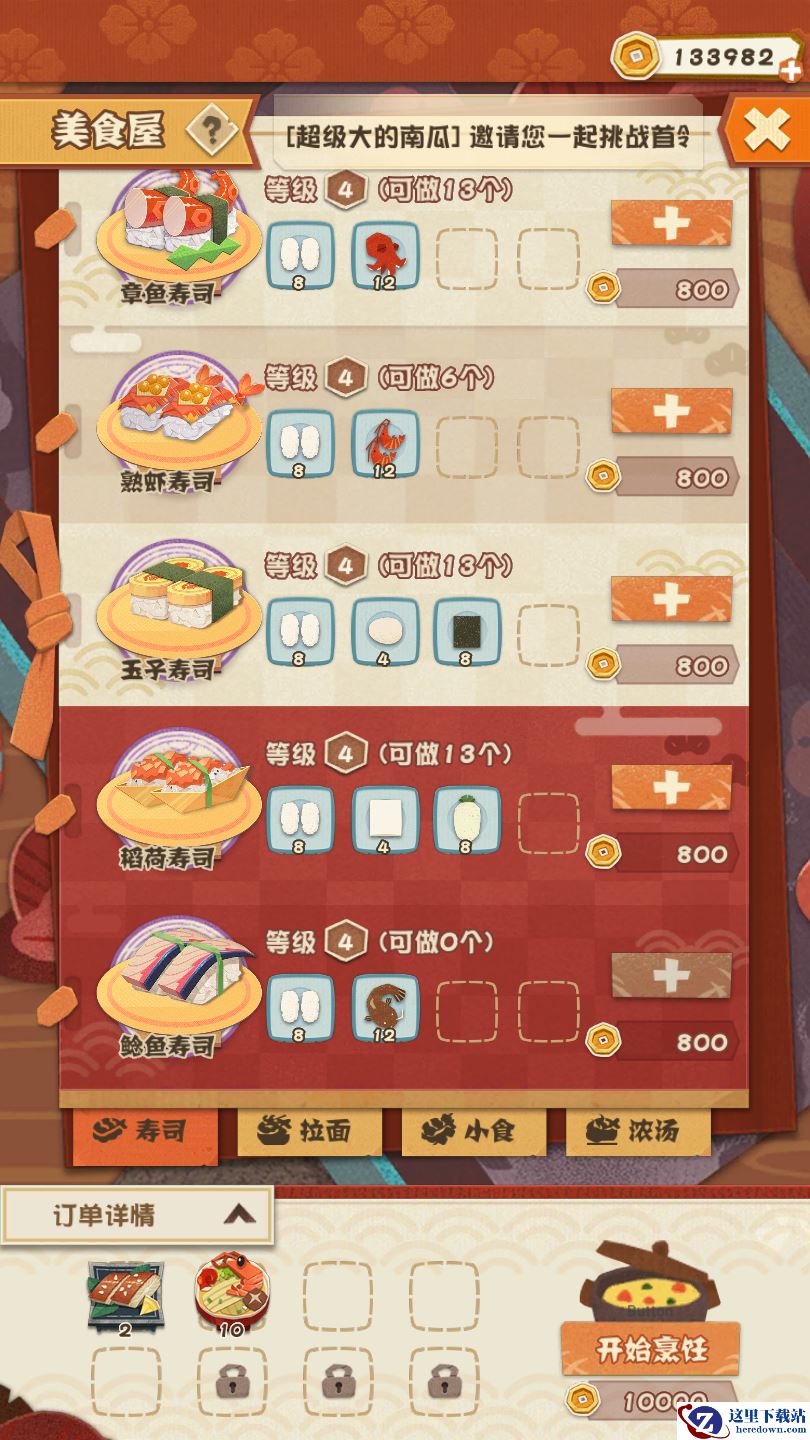
Task: Add 章鱼寿司 with its plus button
Action: pyautogui.click(x=671, y=223)
